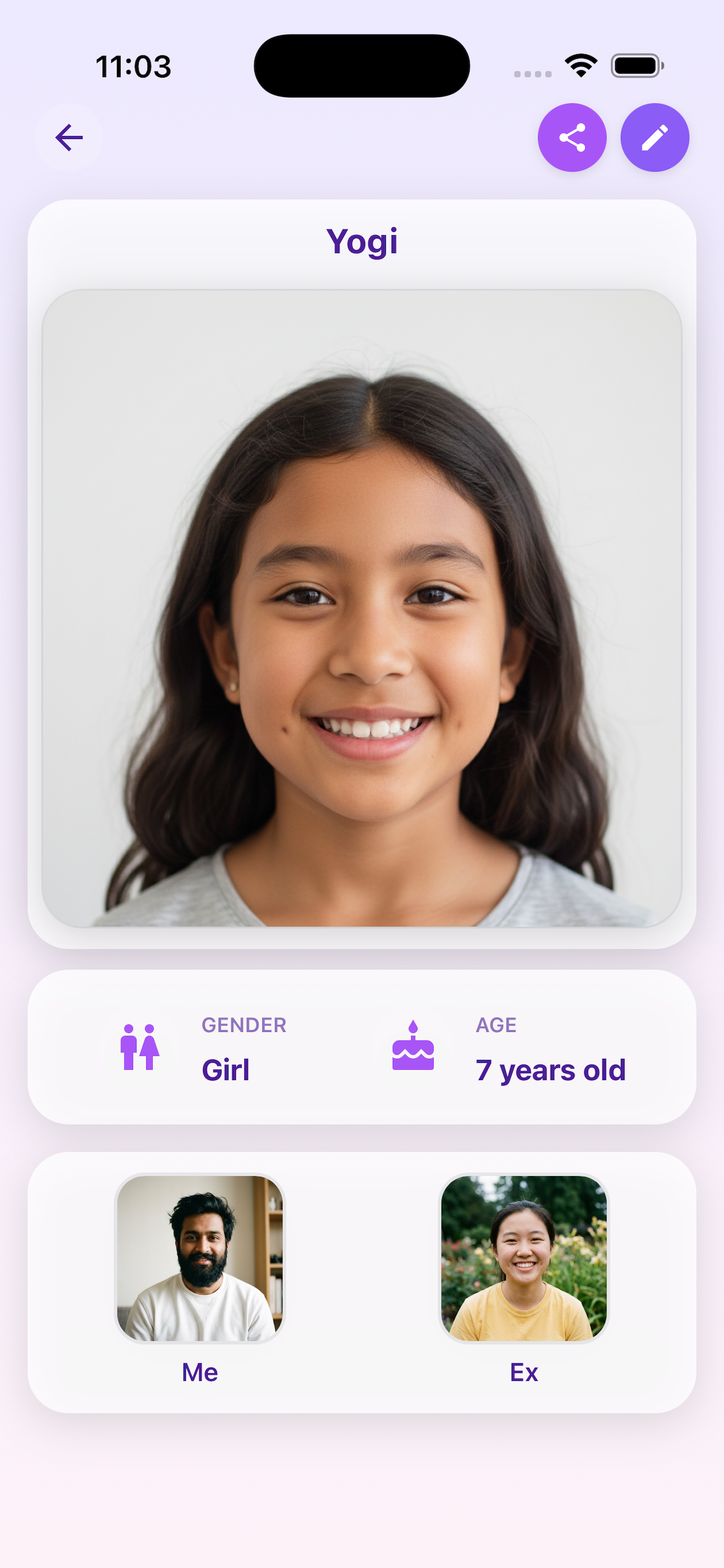Go back using the arrow button
This screenshot has height=1568, width=724.
pyautogui.click(x=69, y=138)
